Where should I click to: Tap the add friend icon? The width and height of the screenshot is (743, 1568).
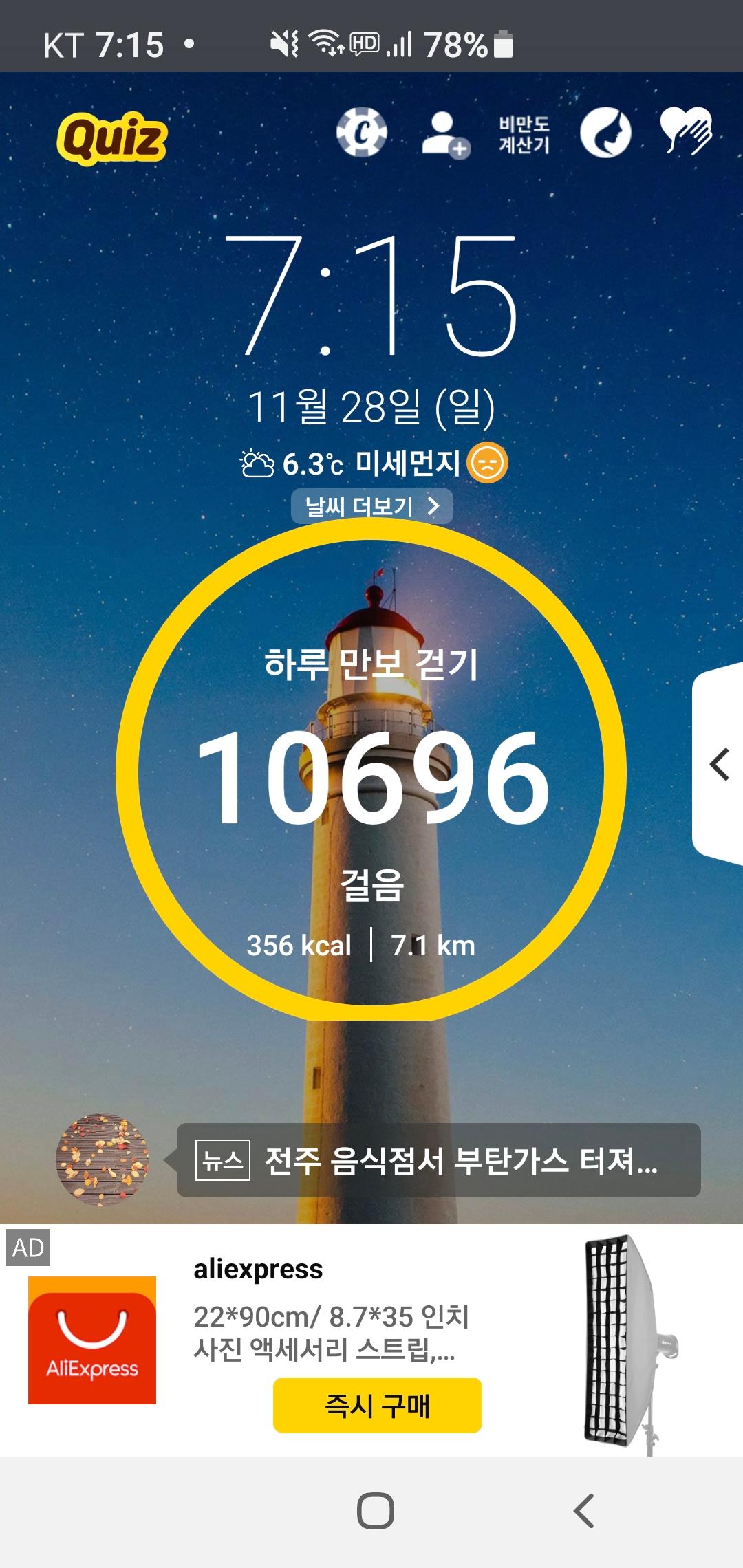(x=445, y=134)
